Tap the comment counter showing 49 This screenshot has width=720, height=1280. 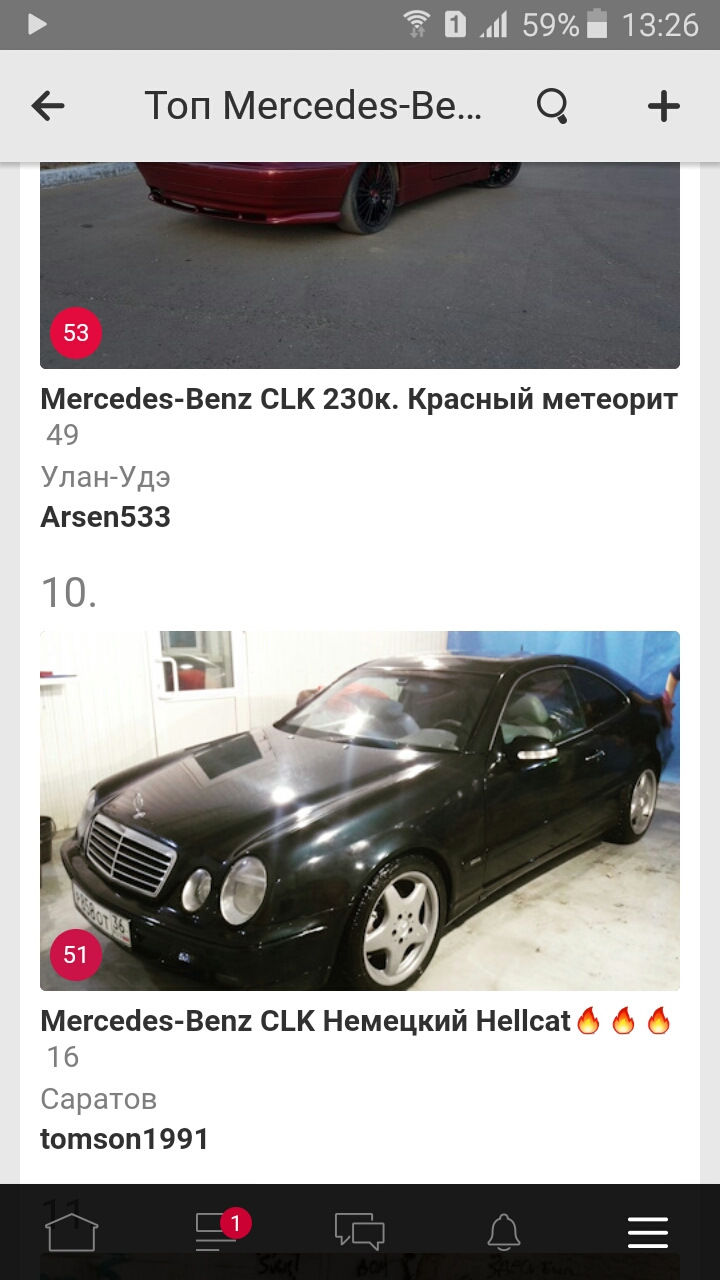coord(60,435)
